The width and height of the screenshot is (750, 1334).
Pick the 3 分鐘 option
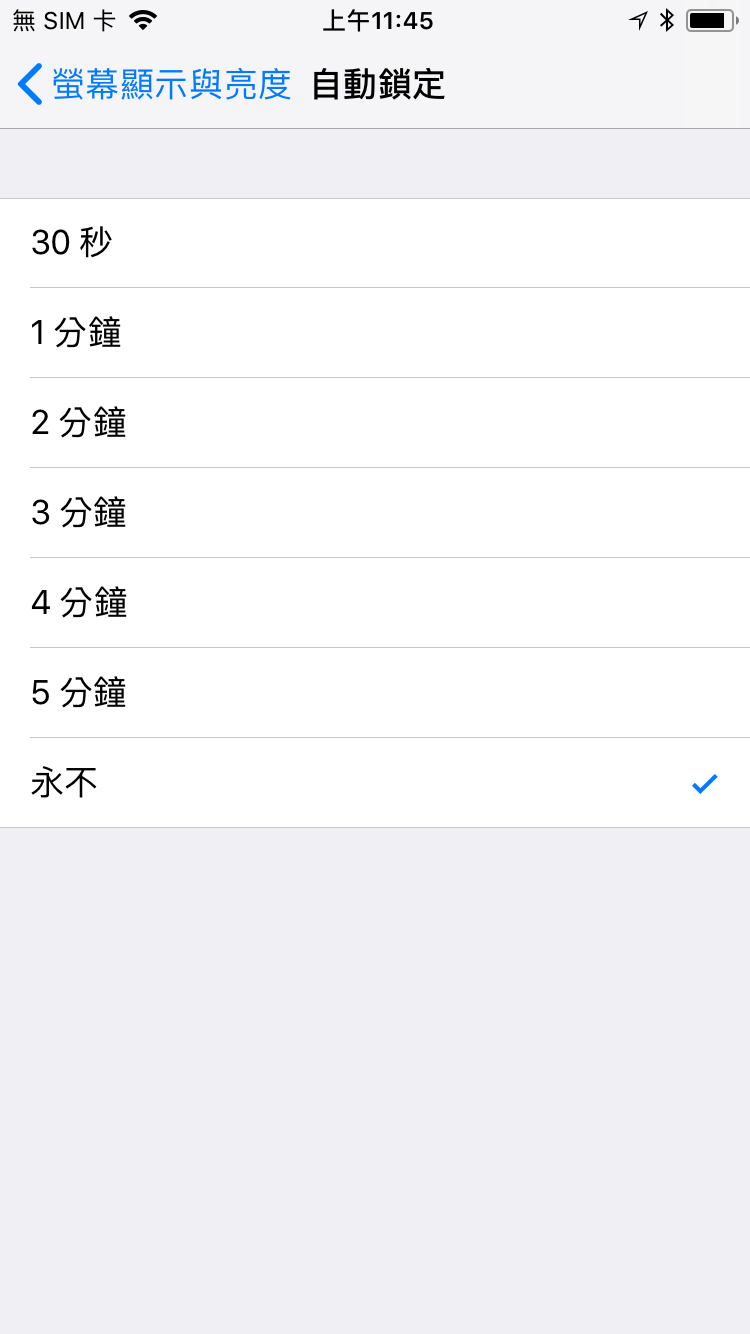[x=375, y=513]
